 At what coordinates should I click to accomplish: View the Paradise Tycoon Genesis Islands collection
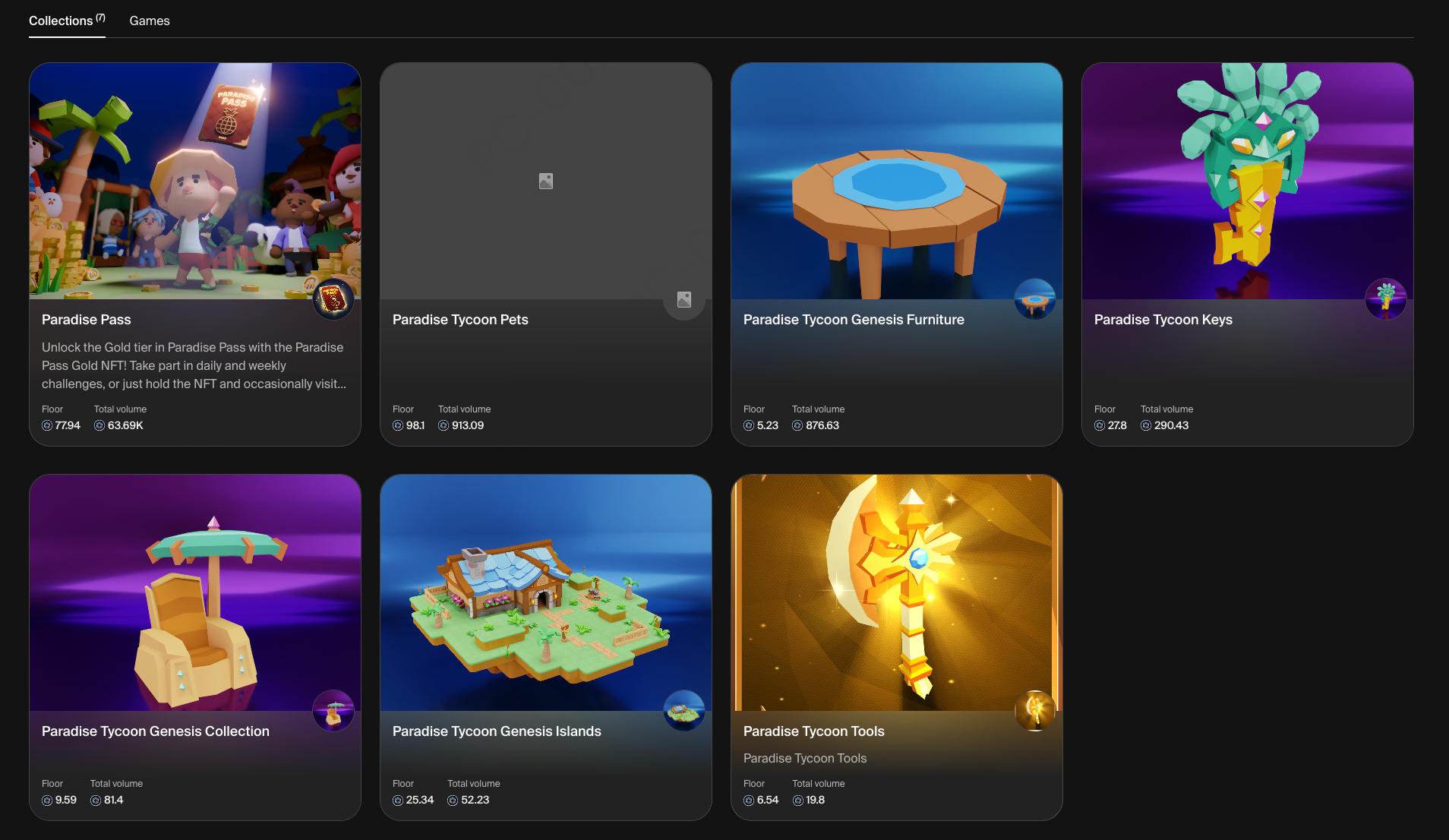click(x=545, y=646)
